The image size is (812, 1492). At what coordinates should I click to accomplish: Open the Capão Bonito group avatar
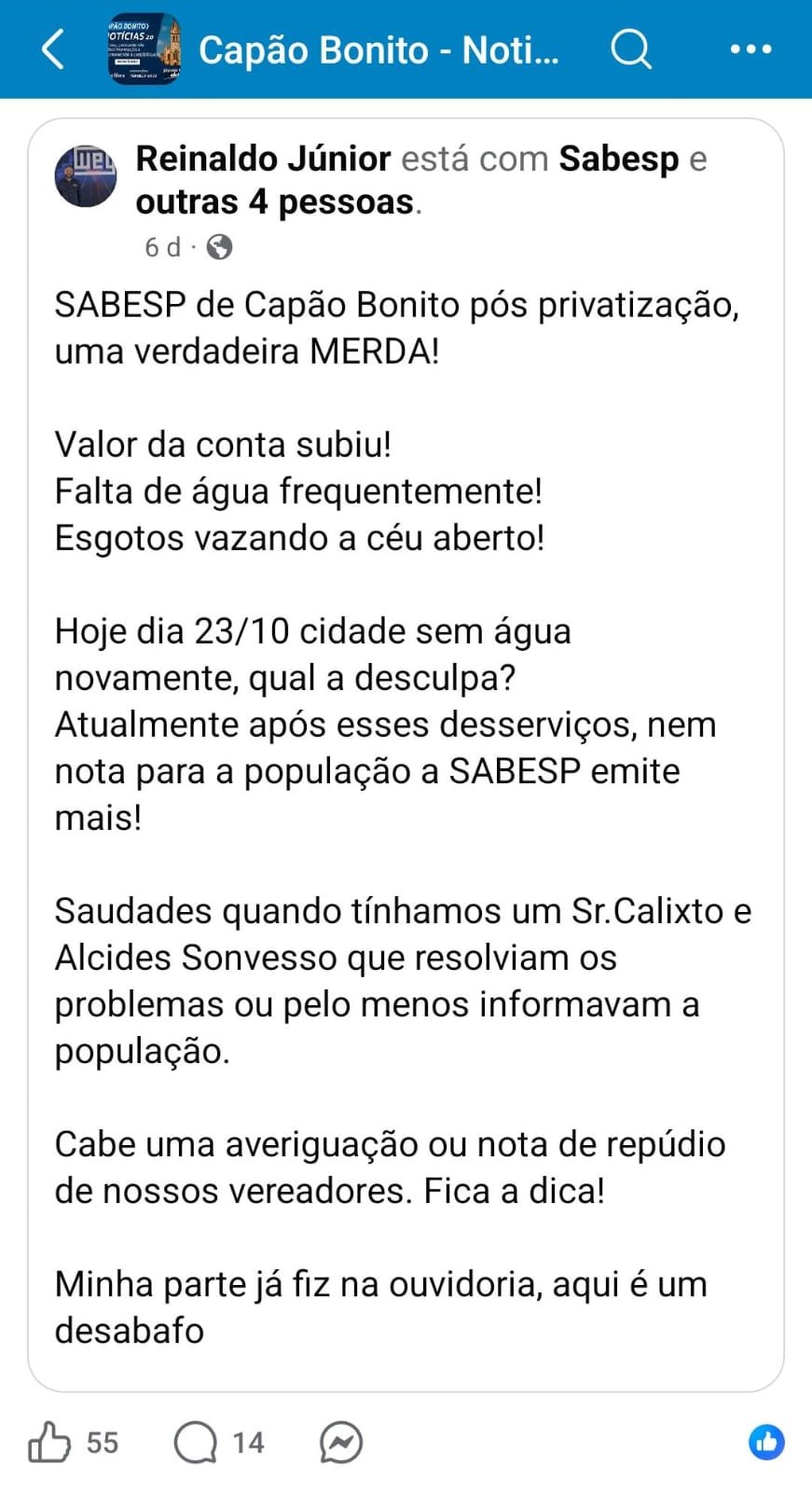click(144, 49)
